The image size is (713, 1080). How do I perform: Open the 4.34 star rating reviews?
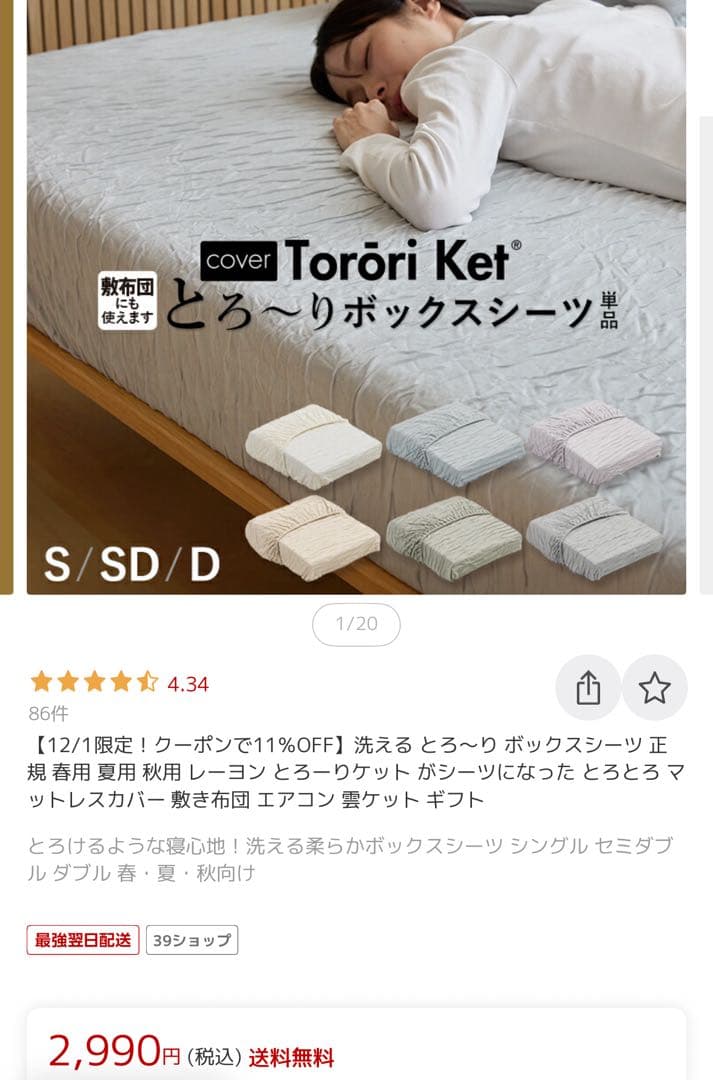(x=119, y=683)
